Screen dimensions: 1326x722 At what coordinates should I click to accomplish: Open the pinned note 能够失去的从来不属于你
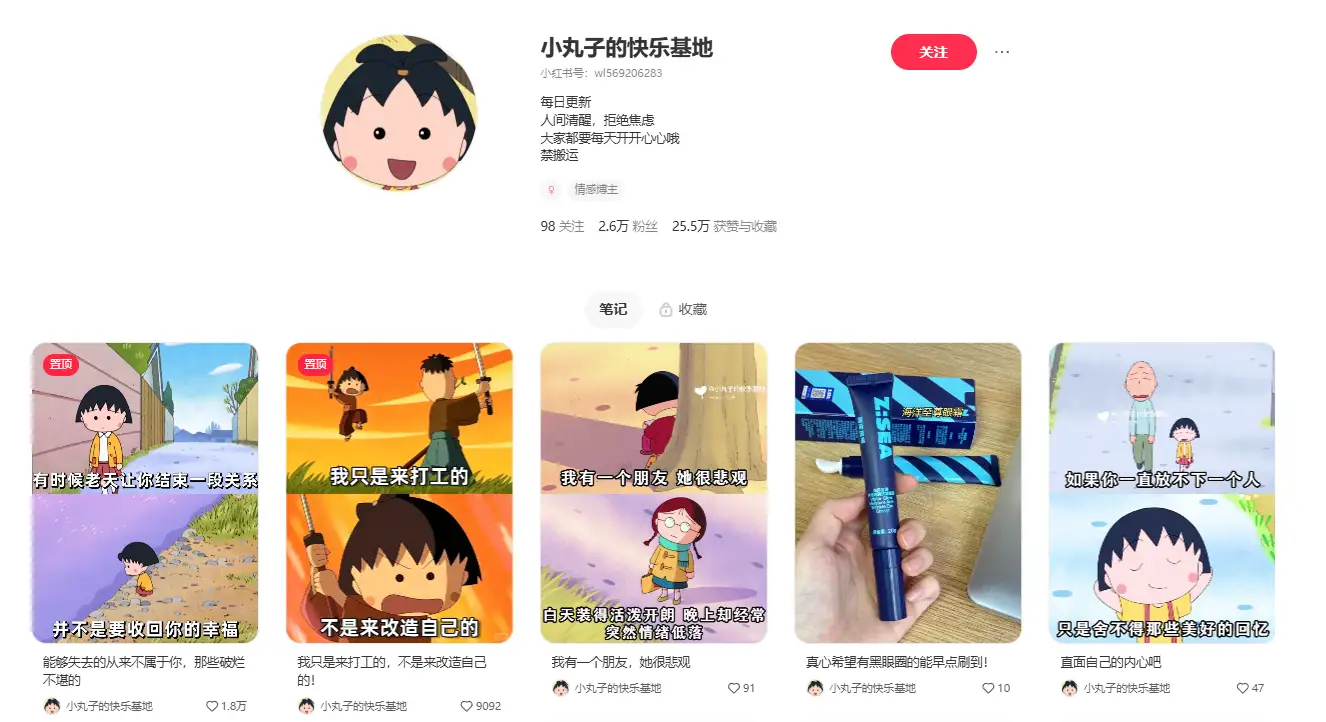(145, 492)
